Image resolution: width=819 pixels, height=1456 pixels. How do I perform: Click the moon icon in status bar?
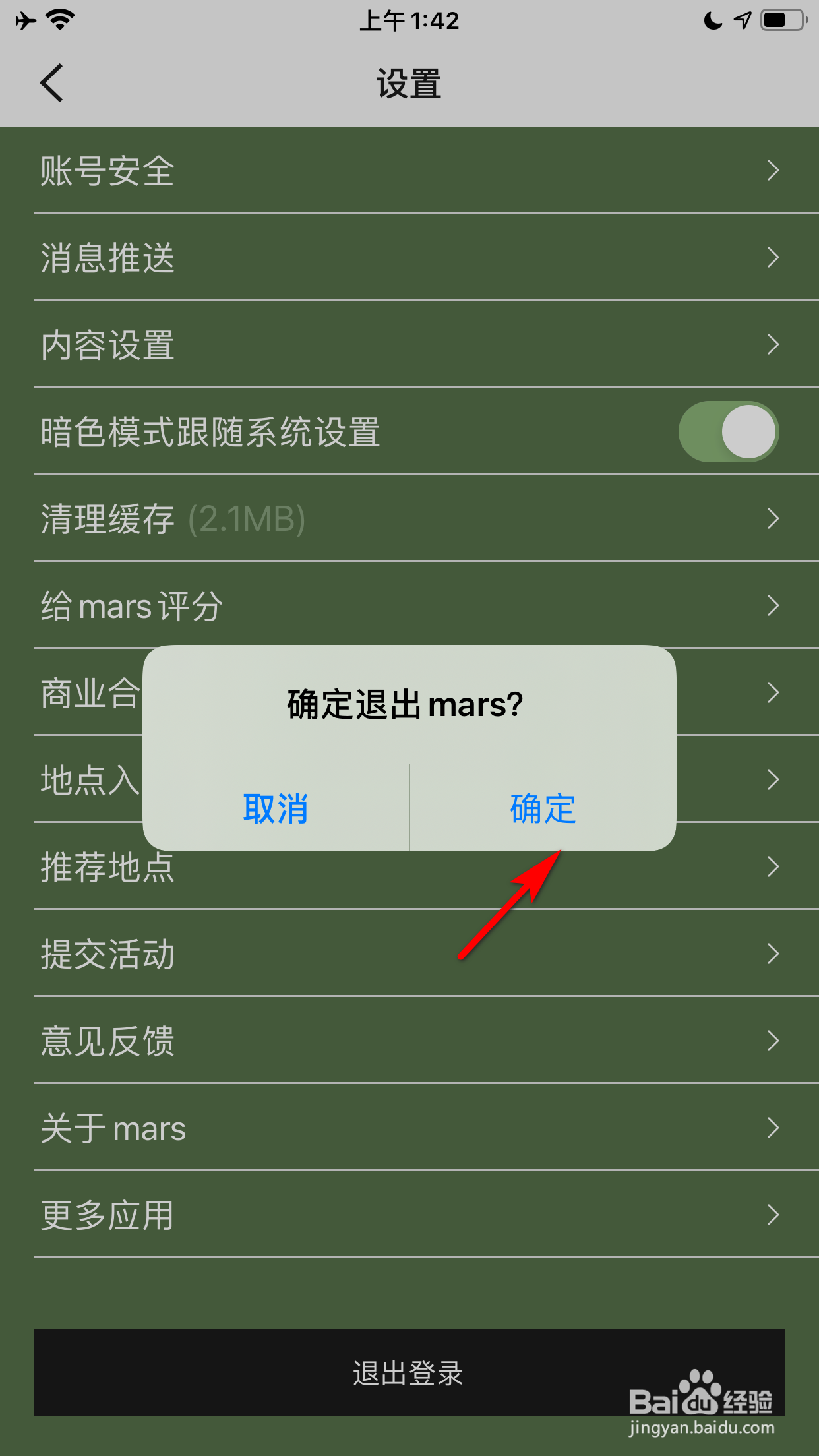point(713,20)
